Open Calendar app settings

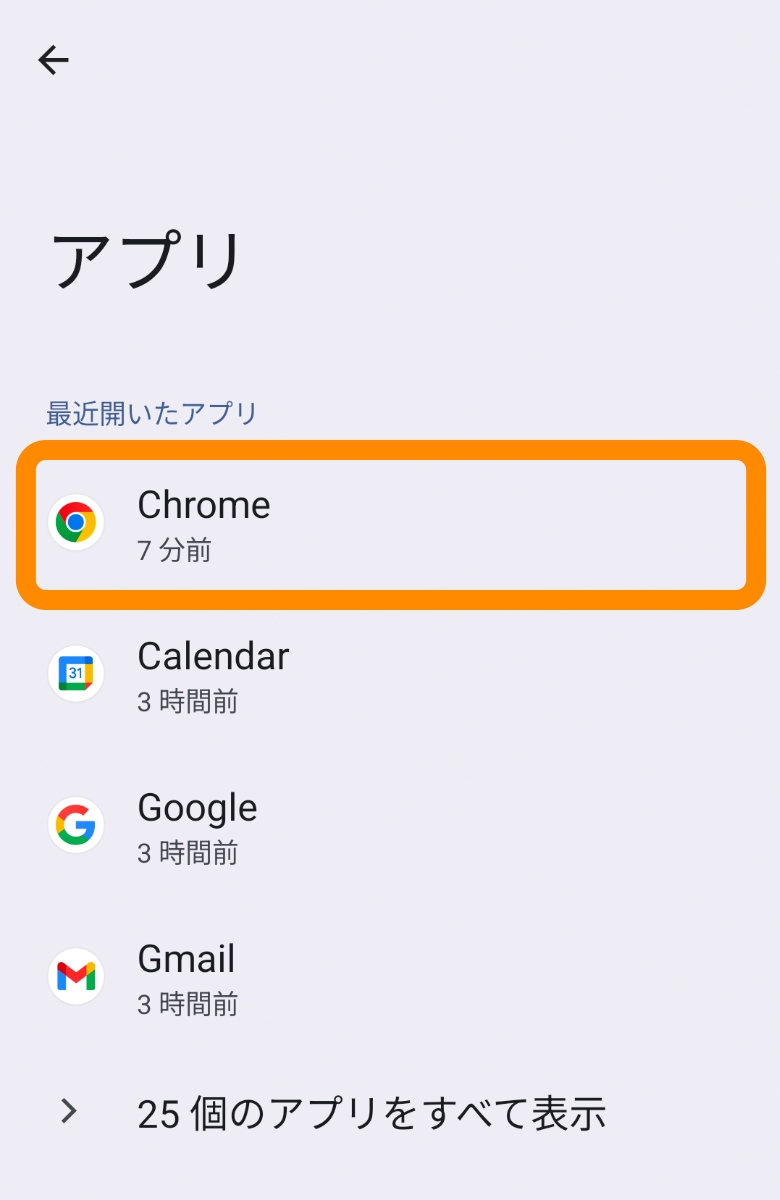pos(390,676)
